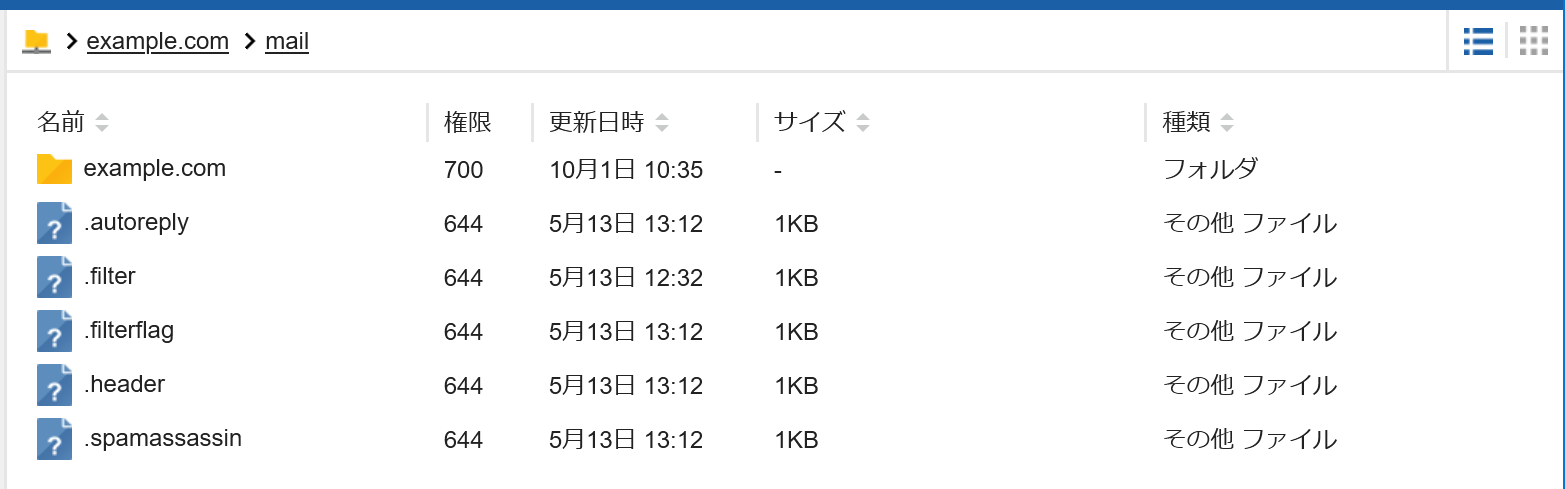This screenshot has height=489, width=1565.
Task: Switch to list view
Action: pos(1477,41)
